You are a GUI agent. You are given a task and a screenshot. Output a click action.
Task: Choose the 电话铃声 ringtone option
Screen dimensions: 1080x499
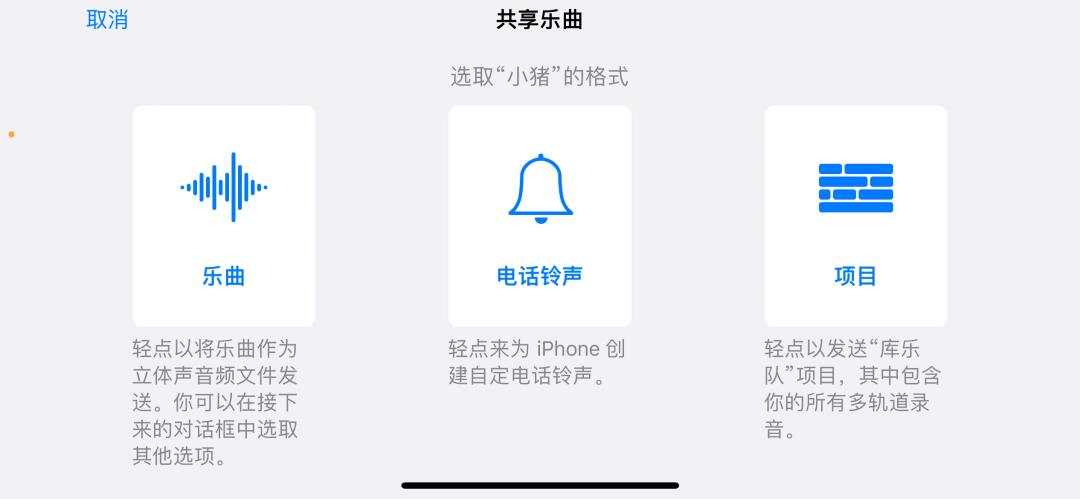coord(539,216)
